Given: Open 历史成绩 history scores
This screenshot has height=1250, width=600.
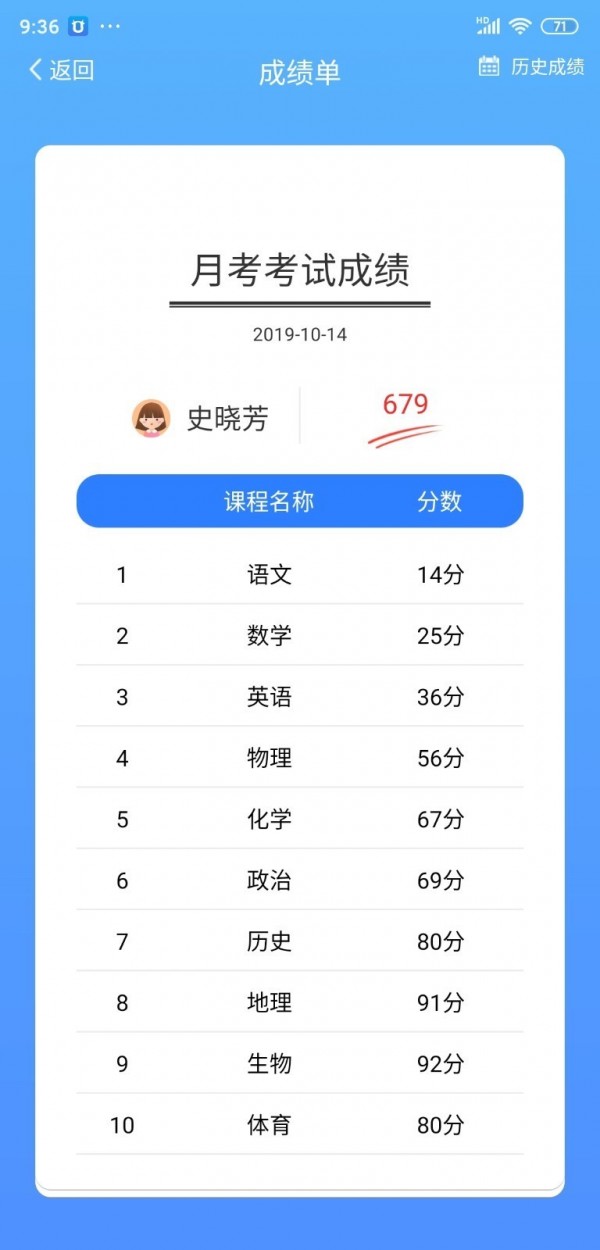Looking at the screenshot, I should 531,67.
